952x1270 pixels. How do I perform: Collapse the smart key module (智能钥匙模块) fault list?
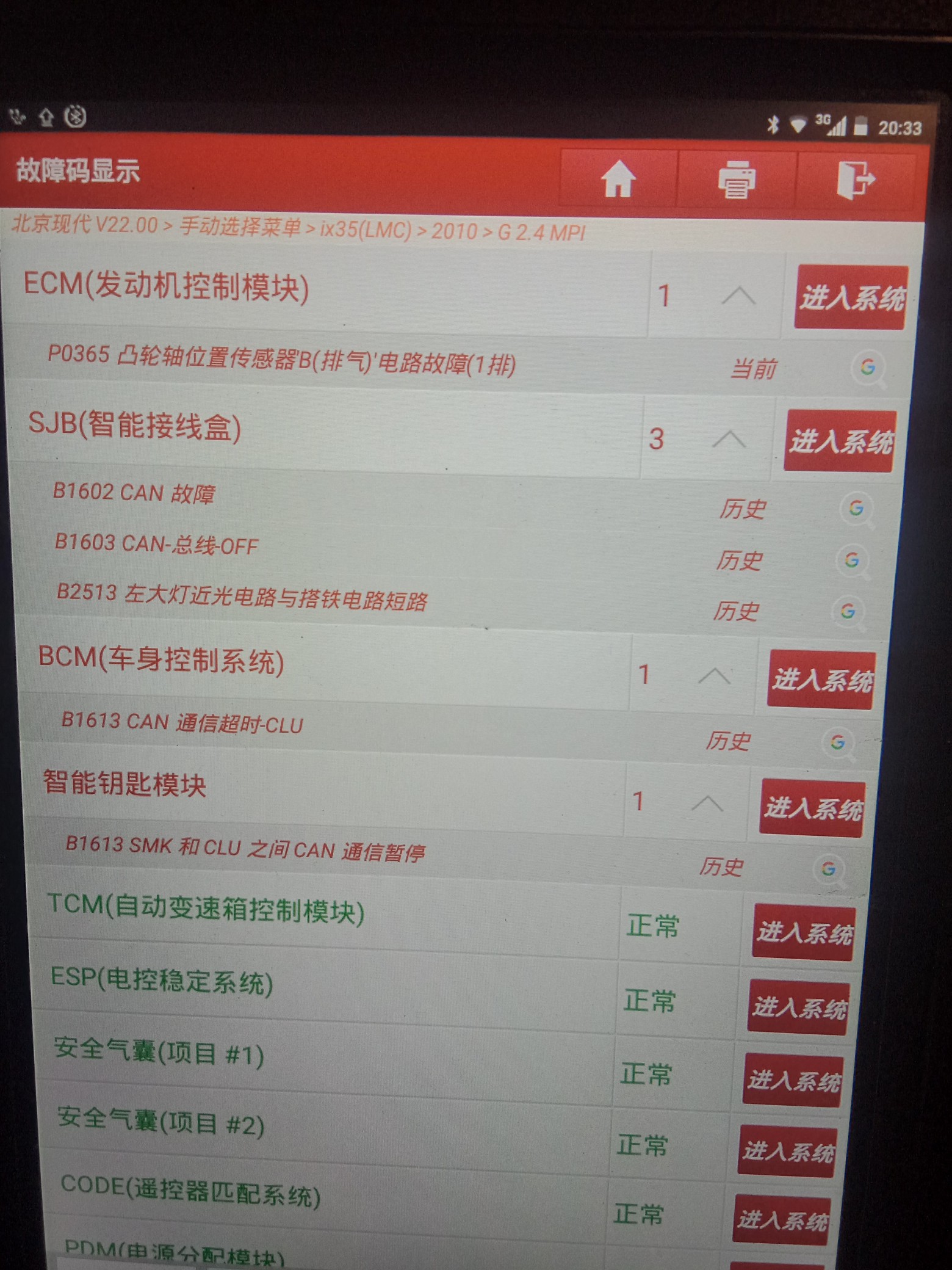point(707,802)
